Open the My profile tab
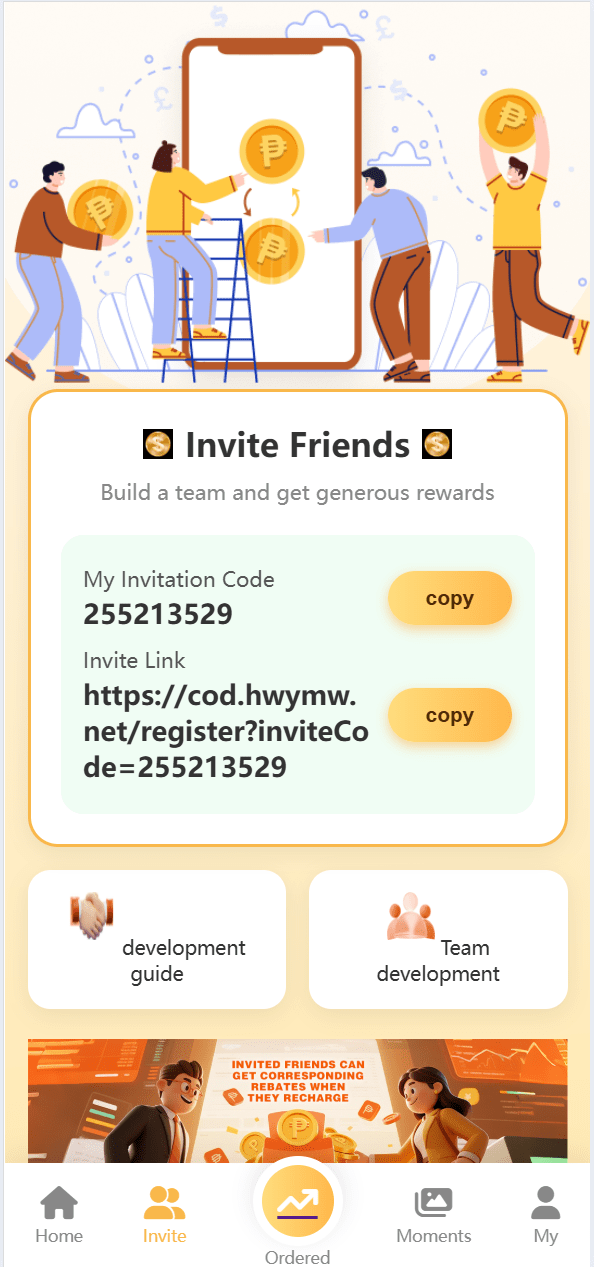 coord(545,1215)
